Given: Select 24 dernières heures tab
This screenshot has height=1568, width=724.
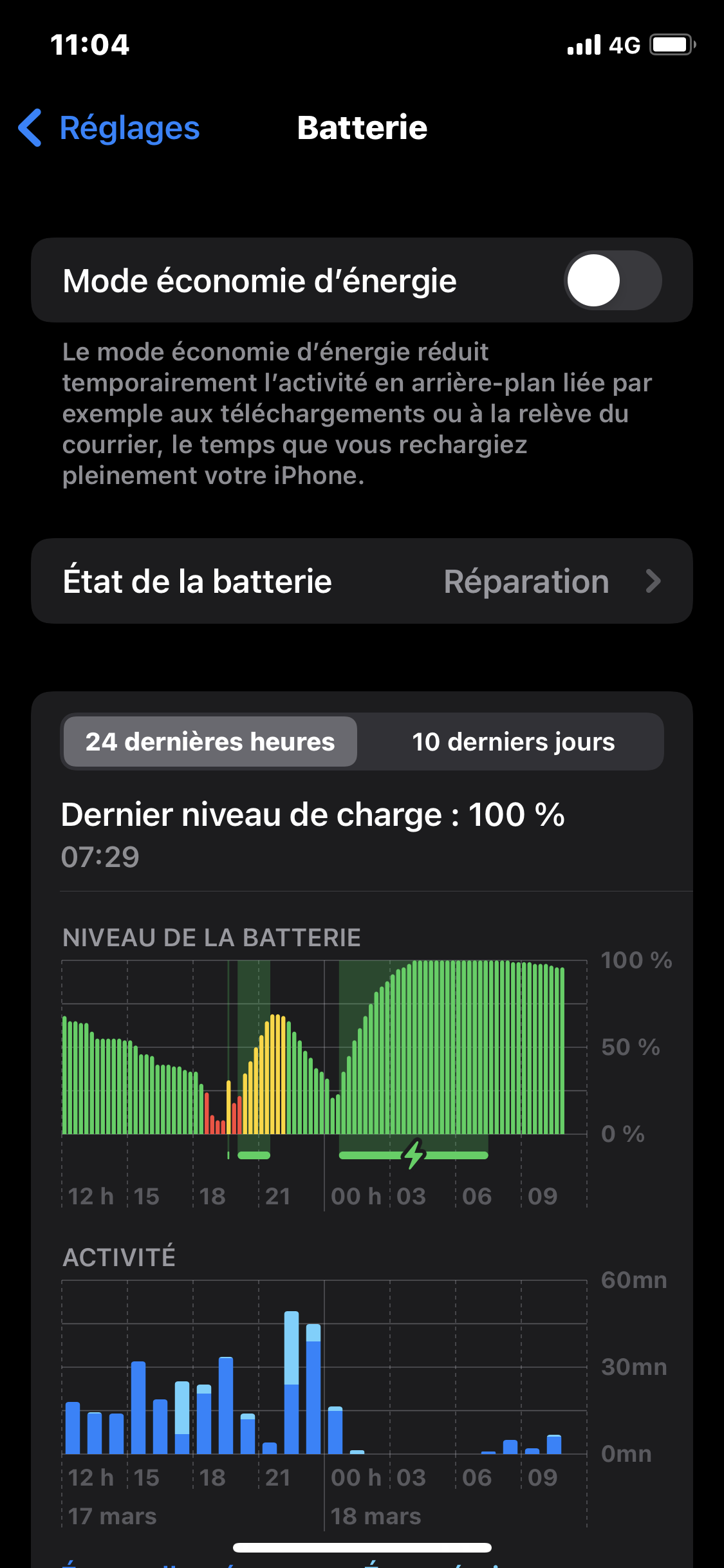Looking at the screenshot, I should (210, 742).
